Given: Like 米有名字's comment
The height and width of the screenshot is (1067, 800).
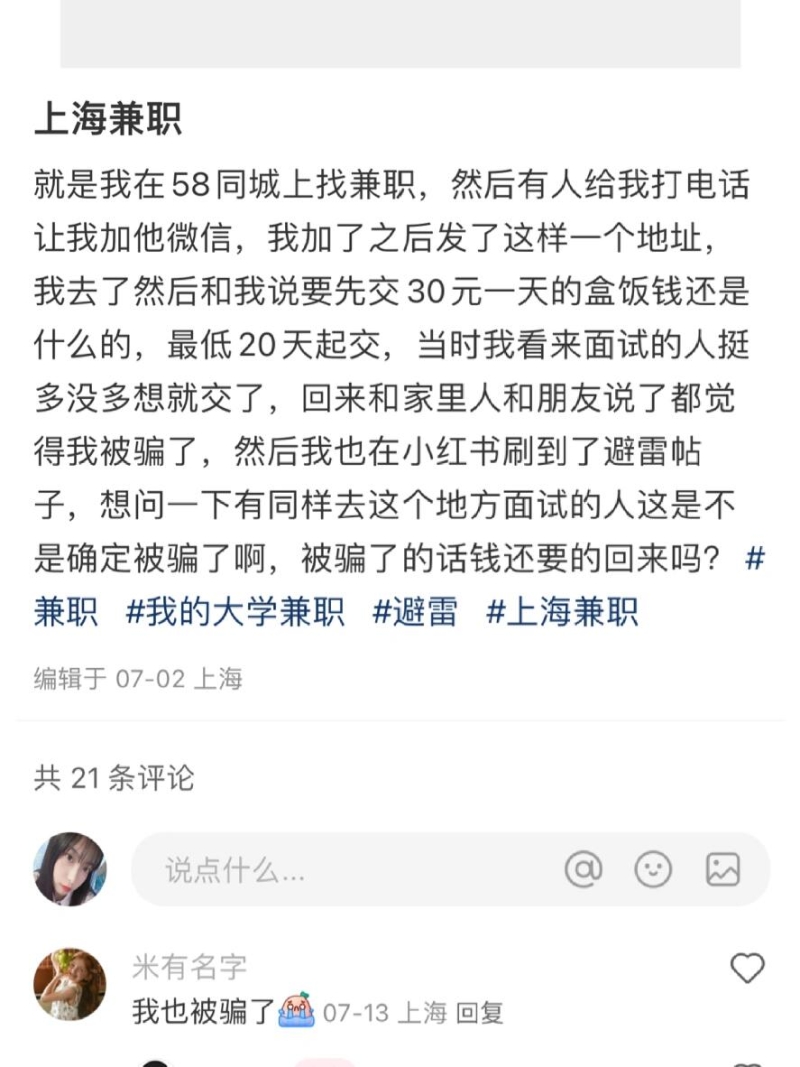Looking at the screenshot, I should pyautogui.click(x=747, y=968).
